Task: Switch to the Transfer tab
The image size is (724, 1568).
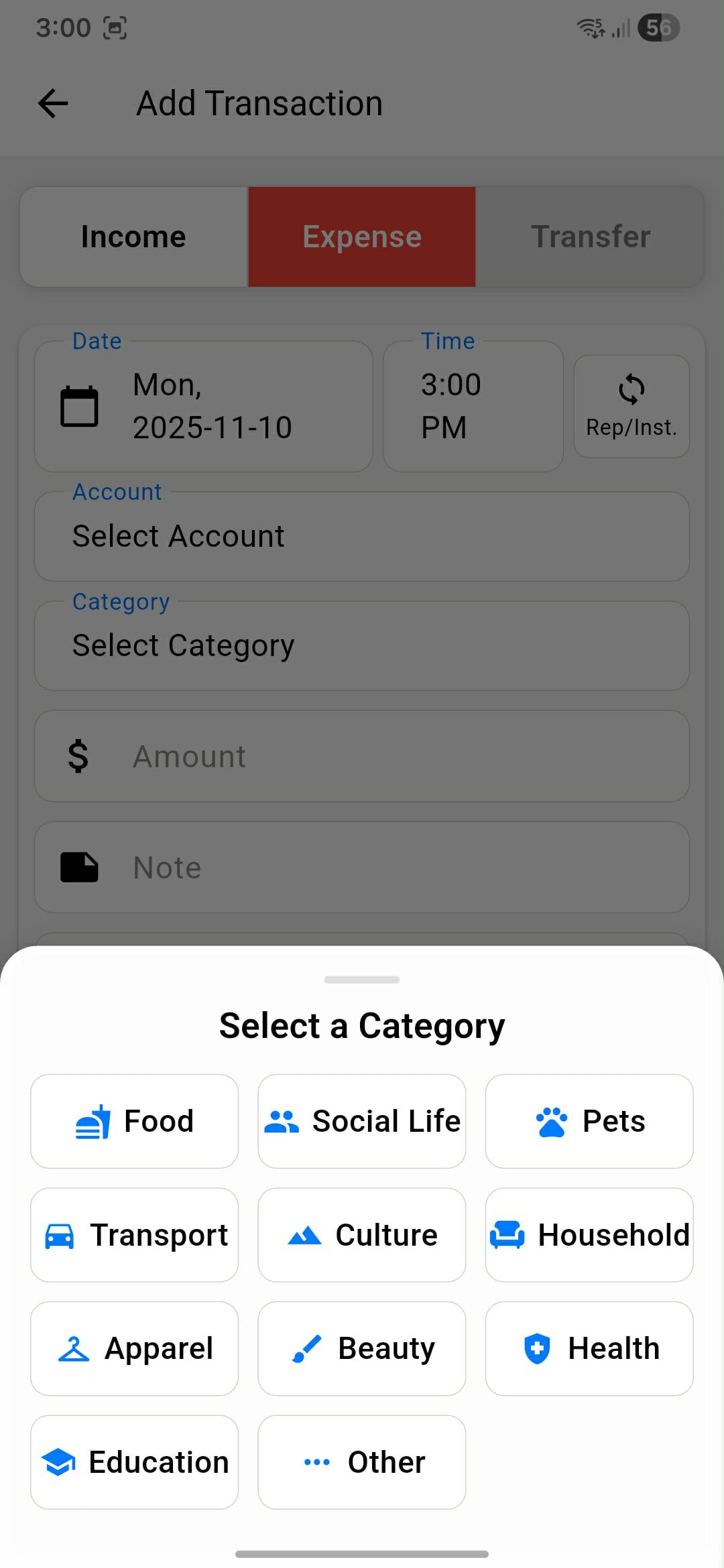Action: 590,236
